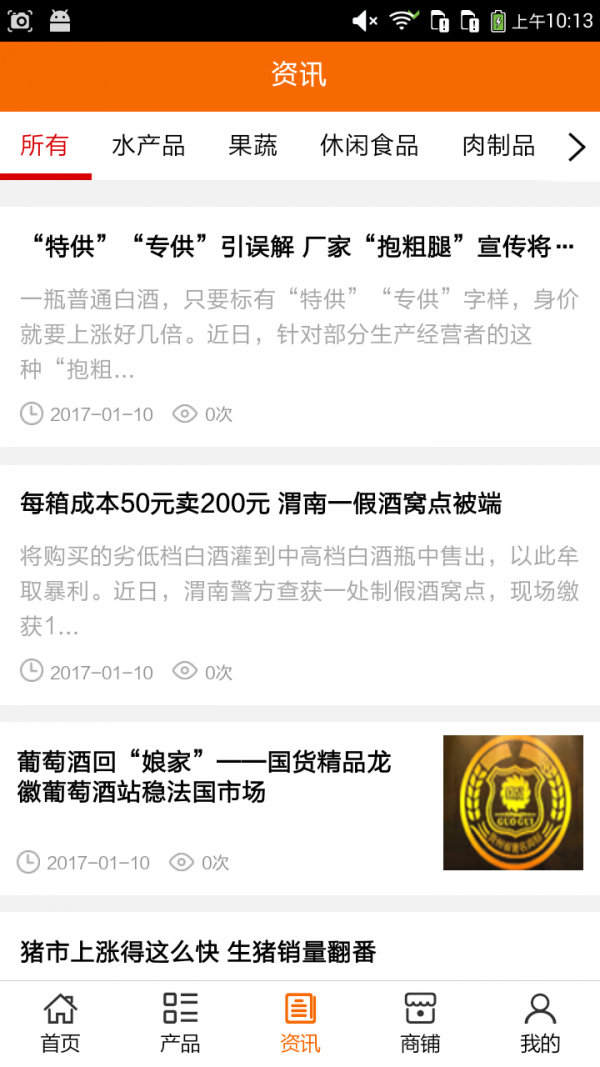This screenshot has width=600, height=1067.
Task: Tap the 资讯 tab in bottom navigation
Action: (x=300, y=1023)
